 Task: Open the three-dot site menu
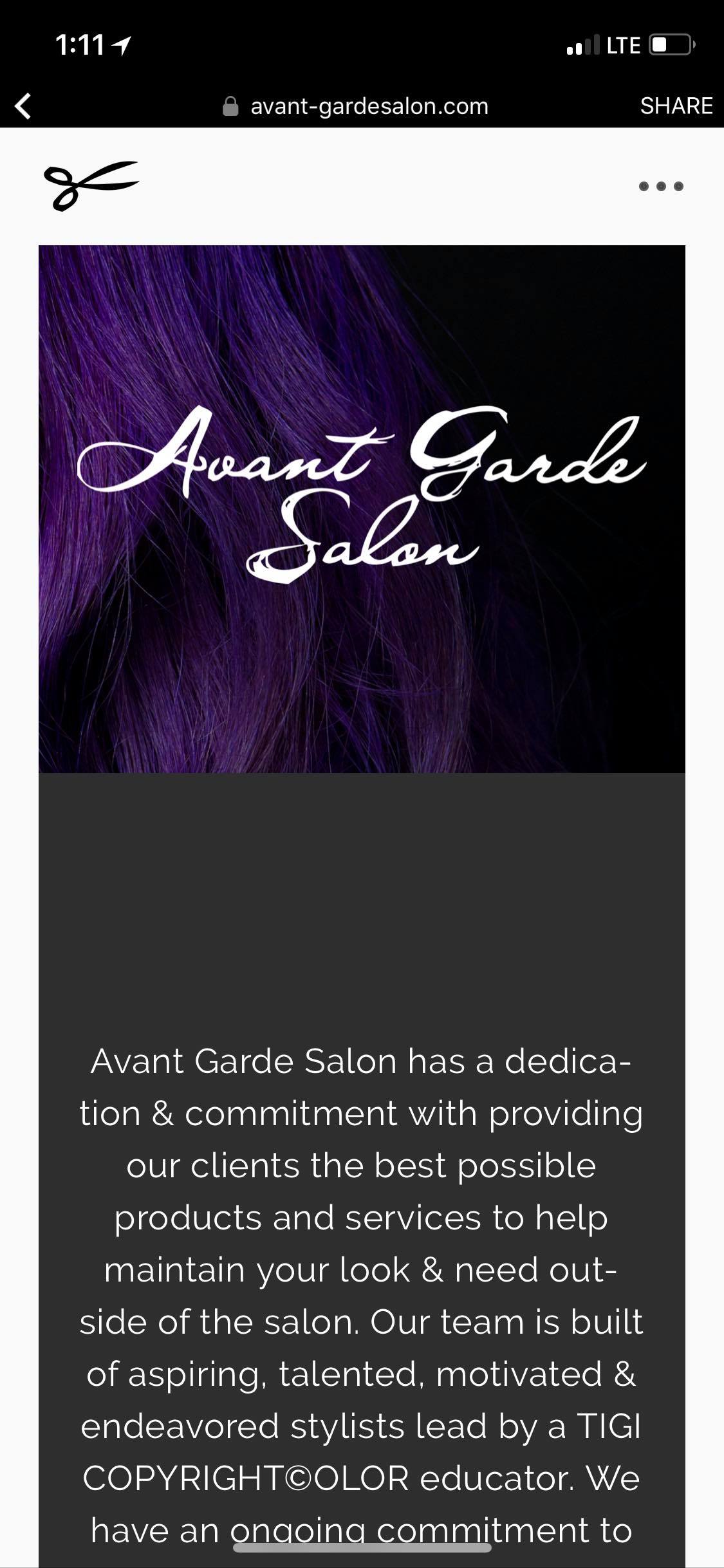tap(660, 187)
